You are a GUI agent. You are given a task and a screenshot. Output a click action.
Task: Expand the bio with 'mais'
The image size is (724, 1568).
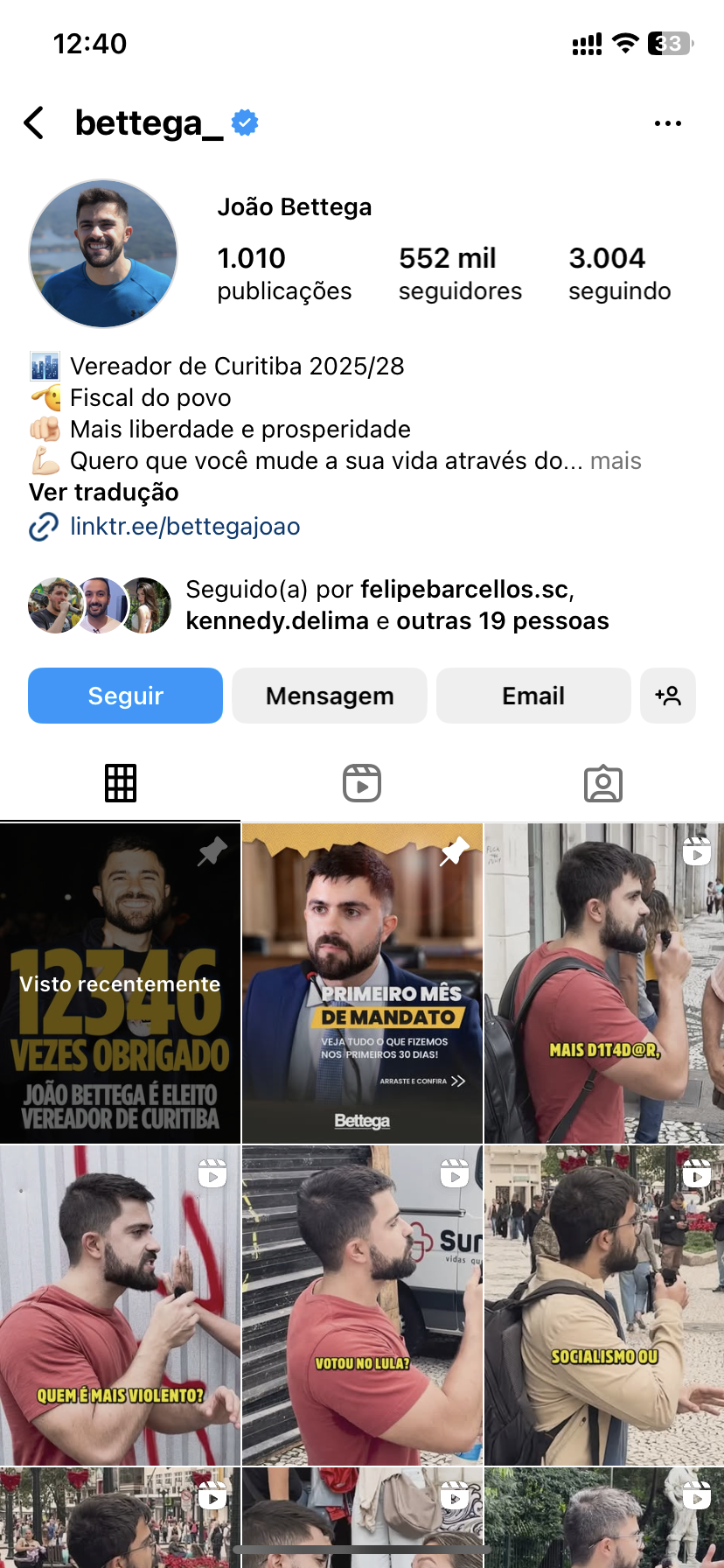(616, 461)
